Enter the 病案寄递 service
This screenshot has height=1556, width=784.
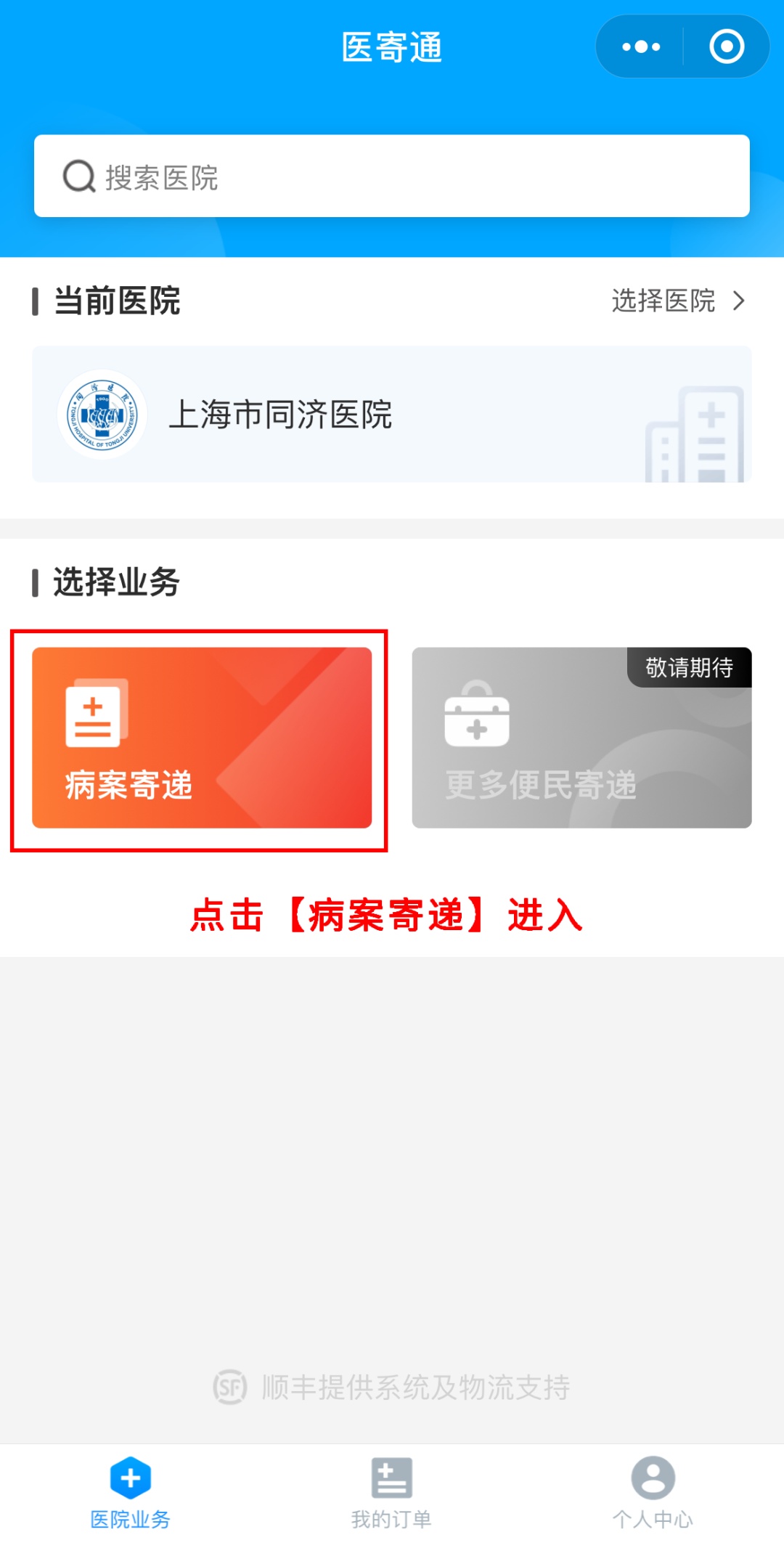[x=202, y=738]
